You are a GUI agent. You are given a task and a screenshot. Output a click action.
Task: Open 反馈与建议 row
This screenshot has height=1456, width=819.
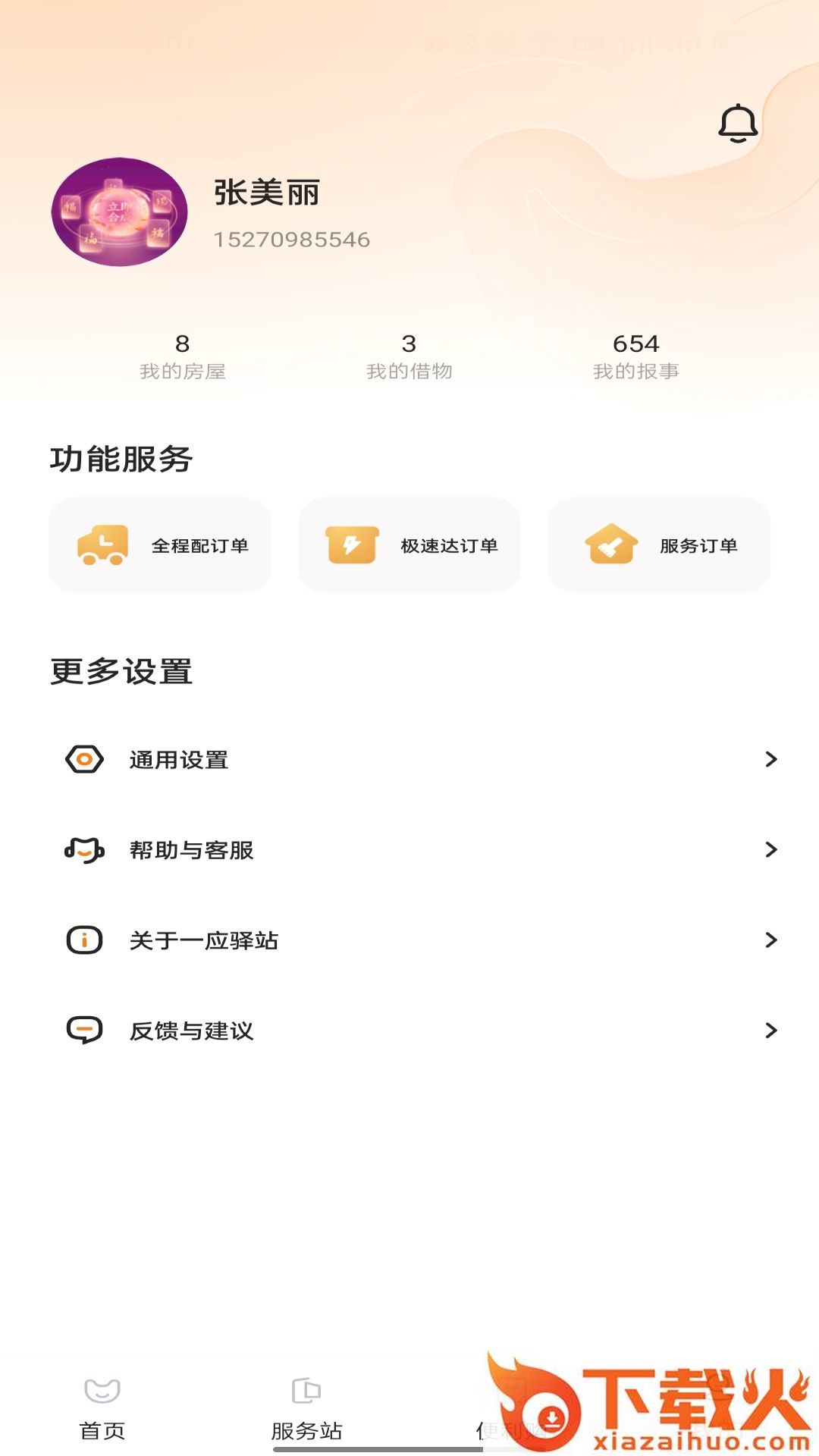(x=409, y=1031)
